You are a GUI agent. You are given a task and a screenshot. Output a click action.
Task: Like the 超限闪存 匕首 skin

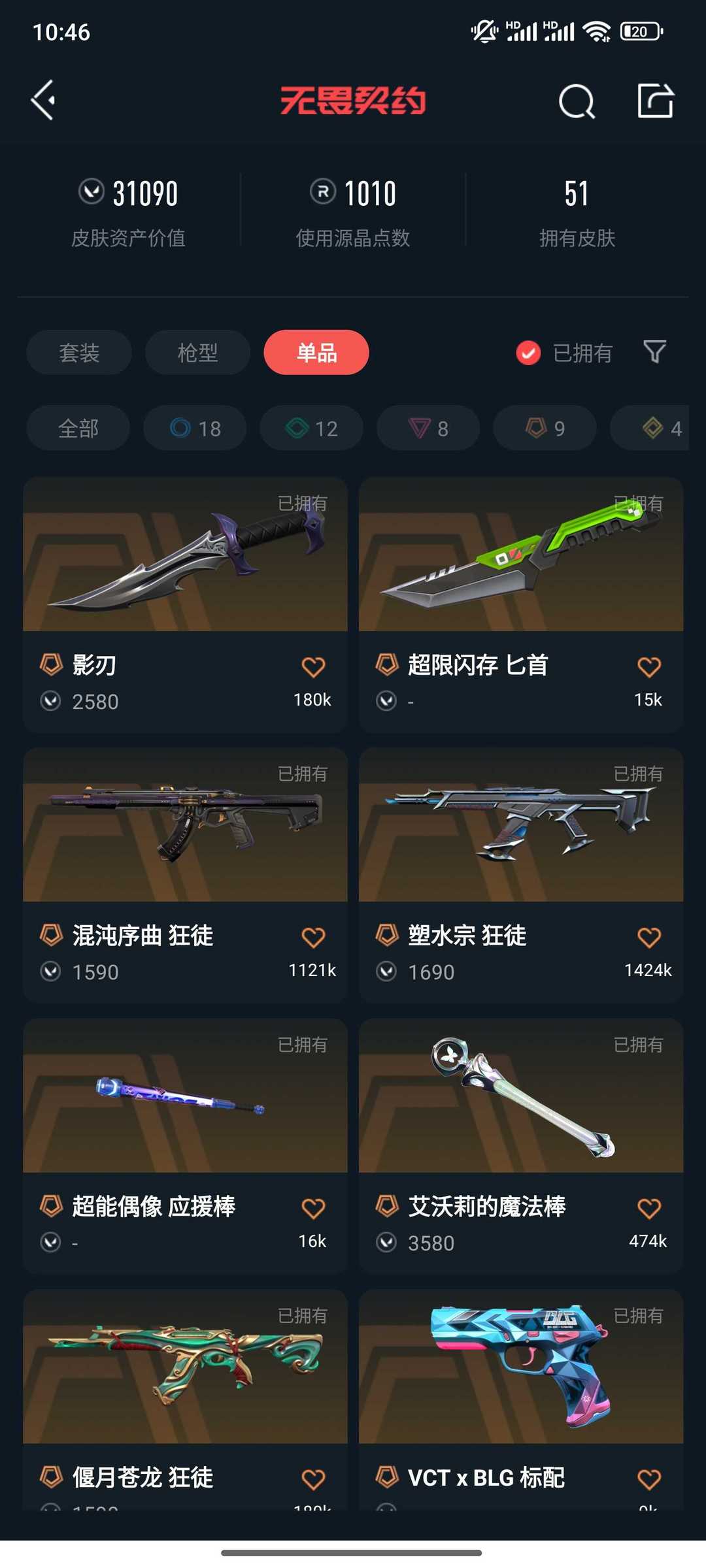pos(649,667)
